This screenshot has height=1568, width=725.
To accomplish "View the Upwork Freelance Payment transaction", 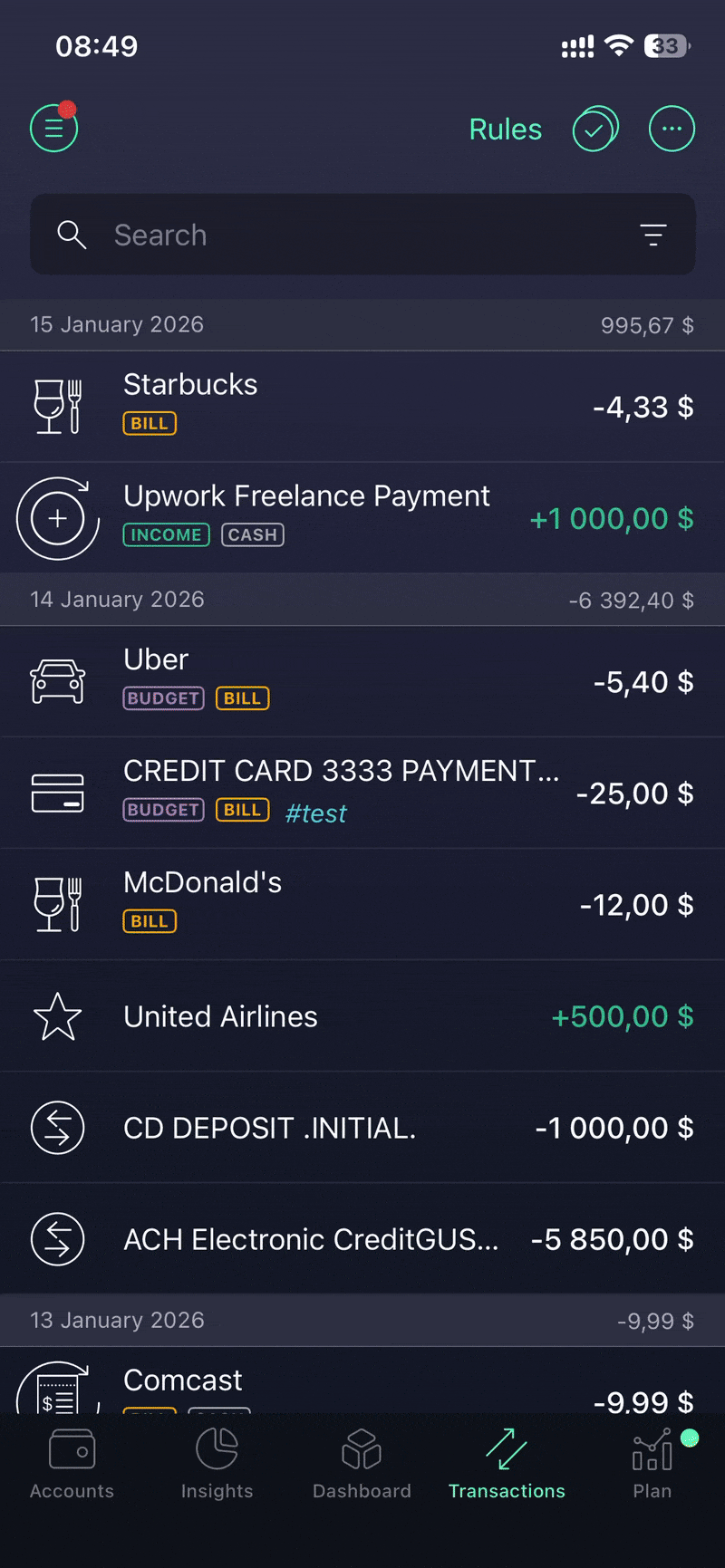I will coord(362,518).
